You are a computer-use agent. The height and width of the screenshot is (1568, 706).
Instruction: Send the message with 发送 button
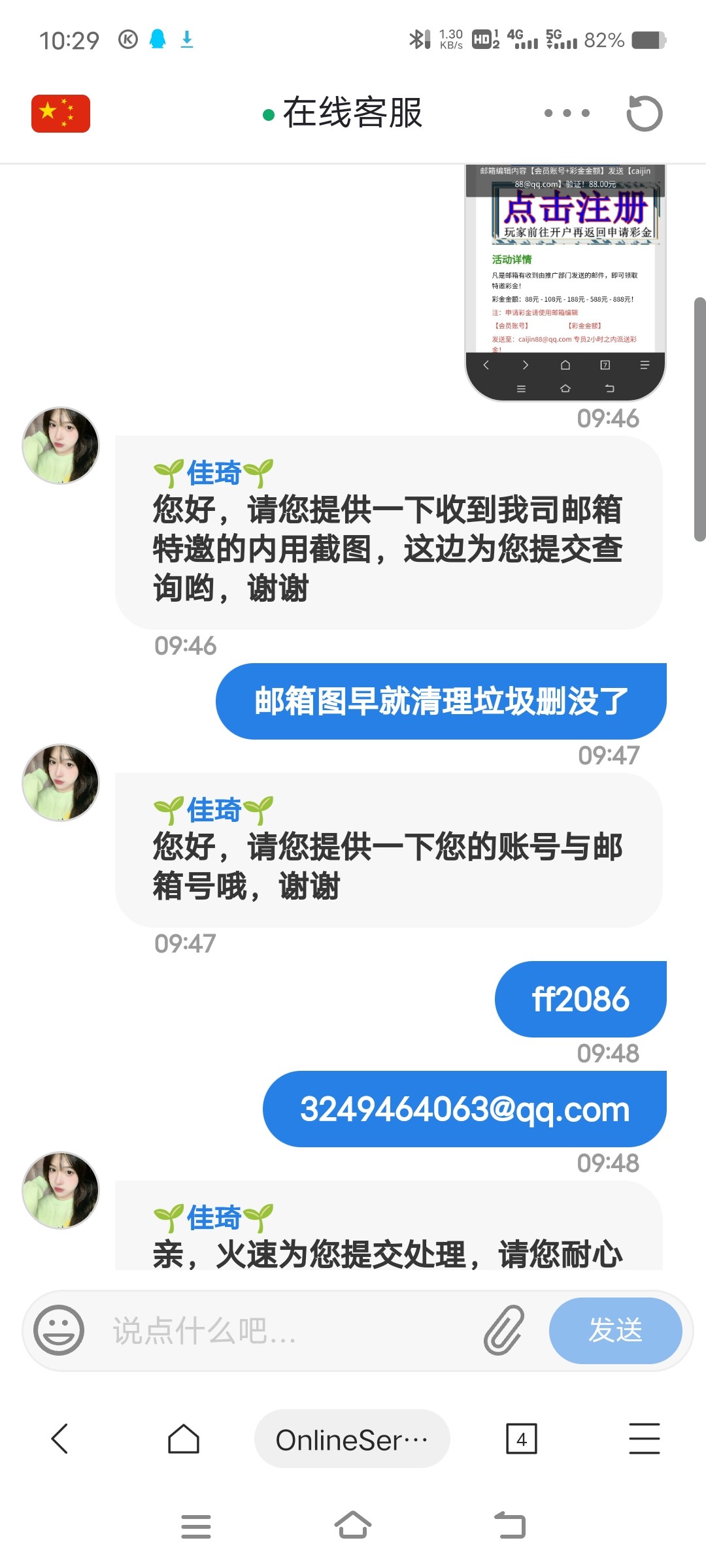615,1330
